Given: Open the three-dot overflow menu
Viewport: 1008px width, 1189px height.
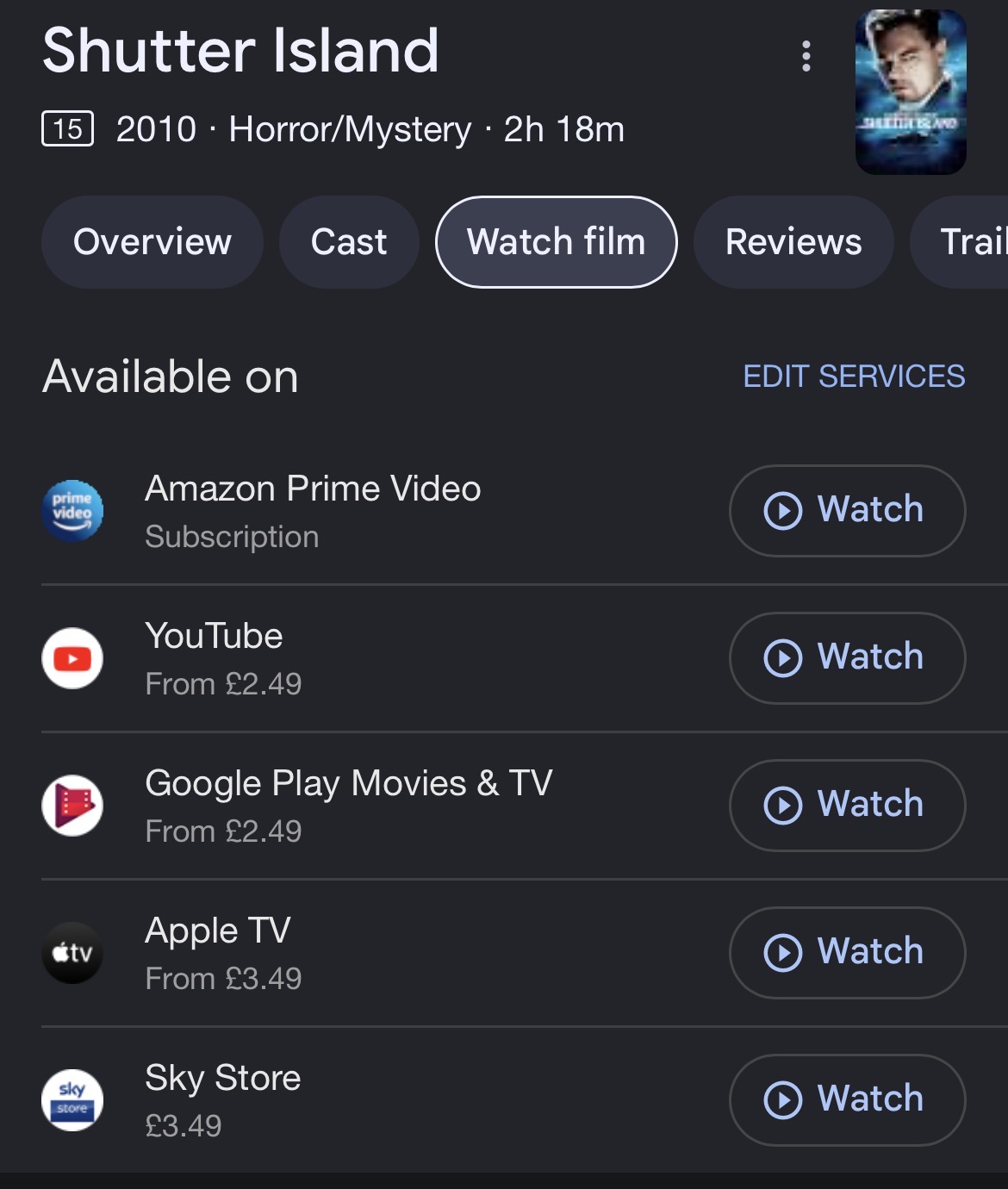Looking at the screenshot, I should point(806,56).
